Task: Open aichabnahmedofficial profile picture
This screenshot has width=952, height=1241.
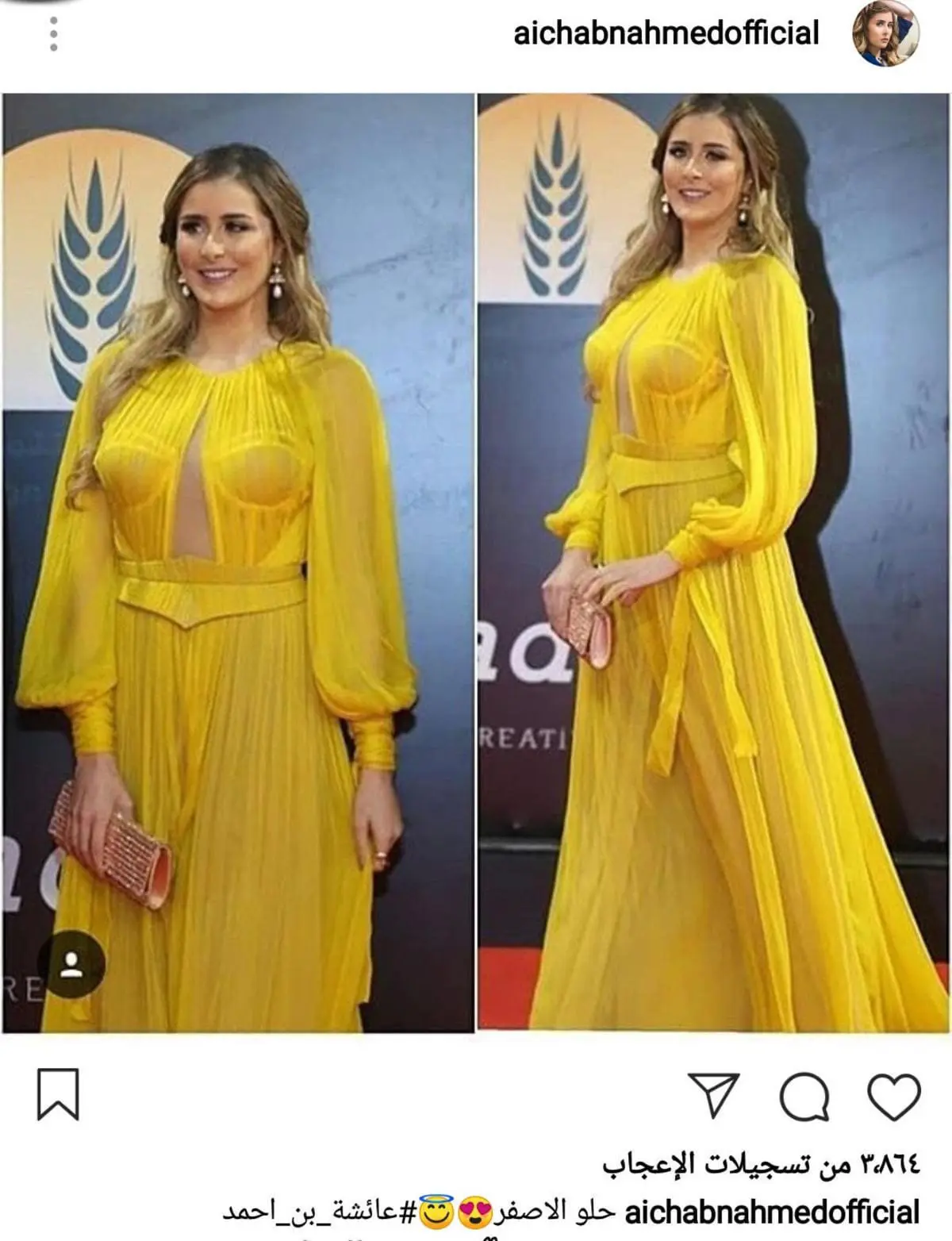Action: (x=885, y=35)
